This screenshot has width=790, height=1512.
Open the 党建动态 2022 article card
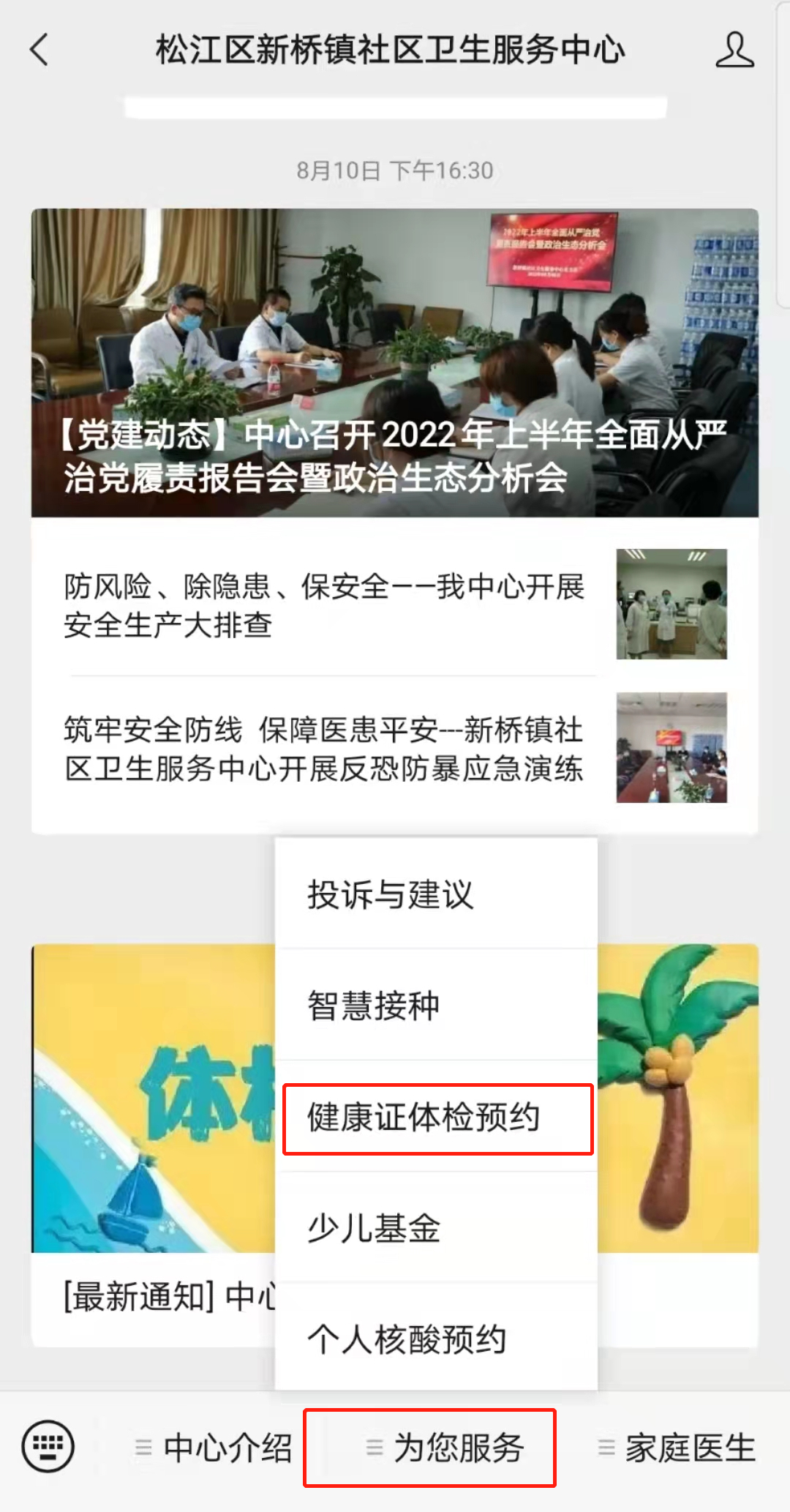[x=394, y=363]
